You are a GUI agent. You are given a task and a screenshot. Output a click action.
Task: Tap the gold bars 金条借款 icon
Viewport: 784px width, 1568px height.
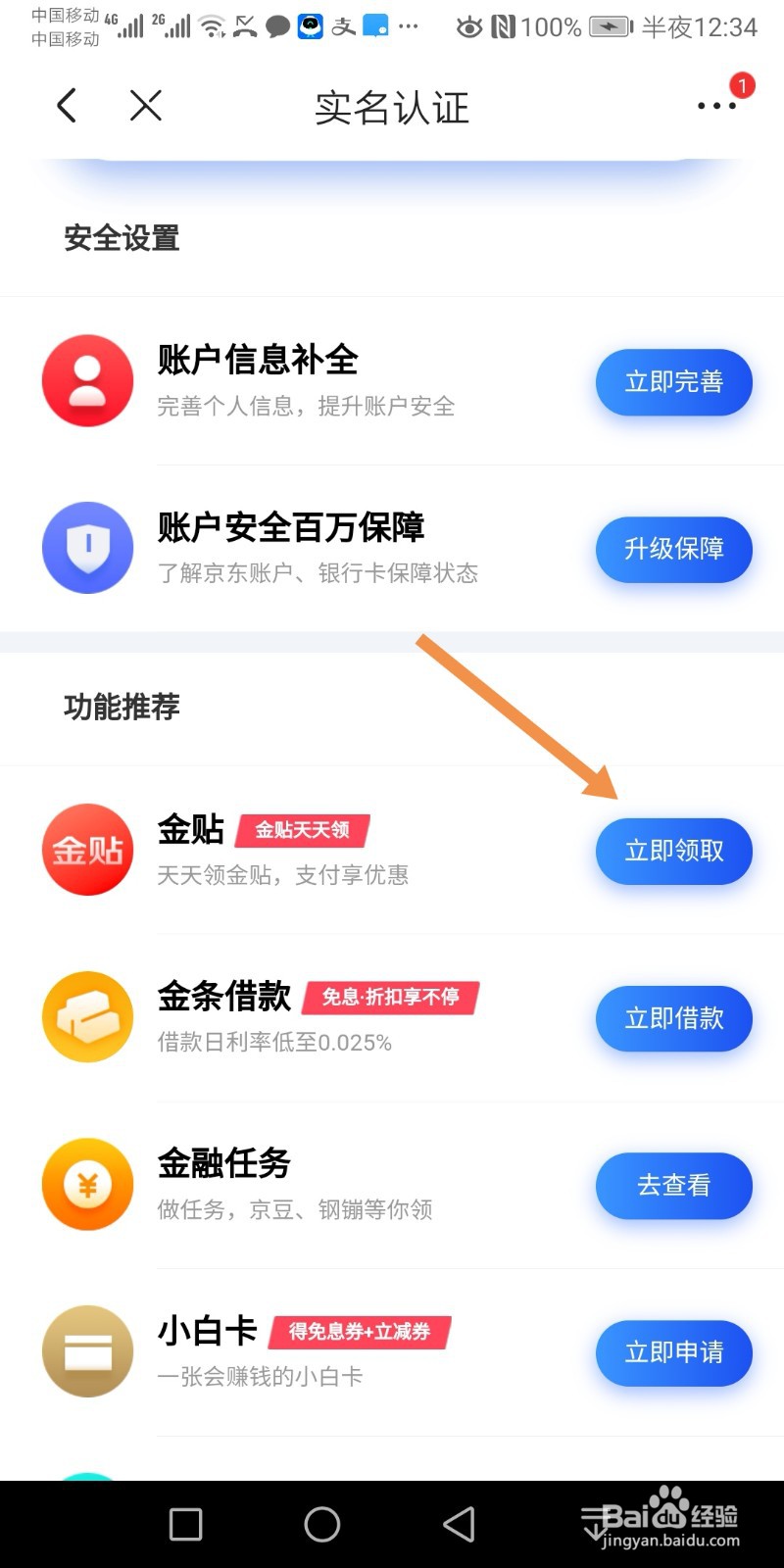pyautogui.click(x=87, y=1017)
